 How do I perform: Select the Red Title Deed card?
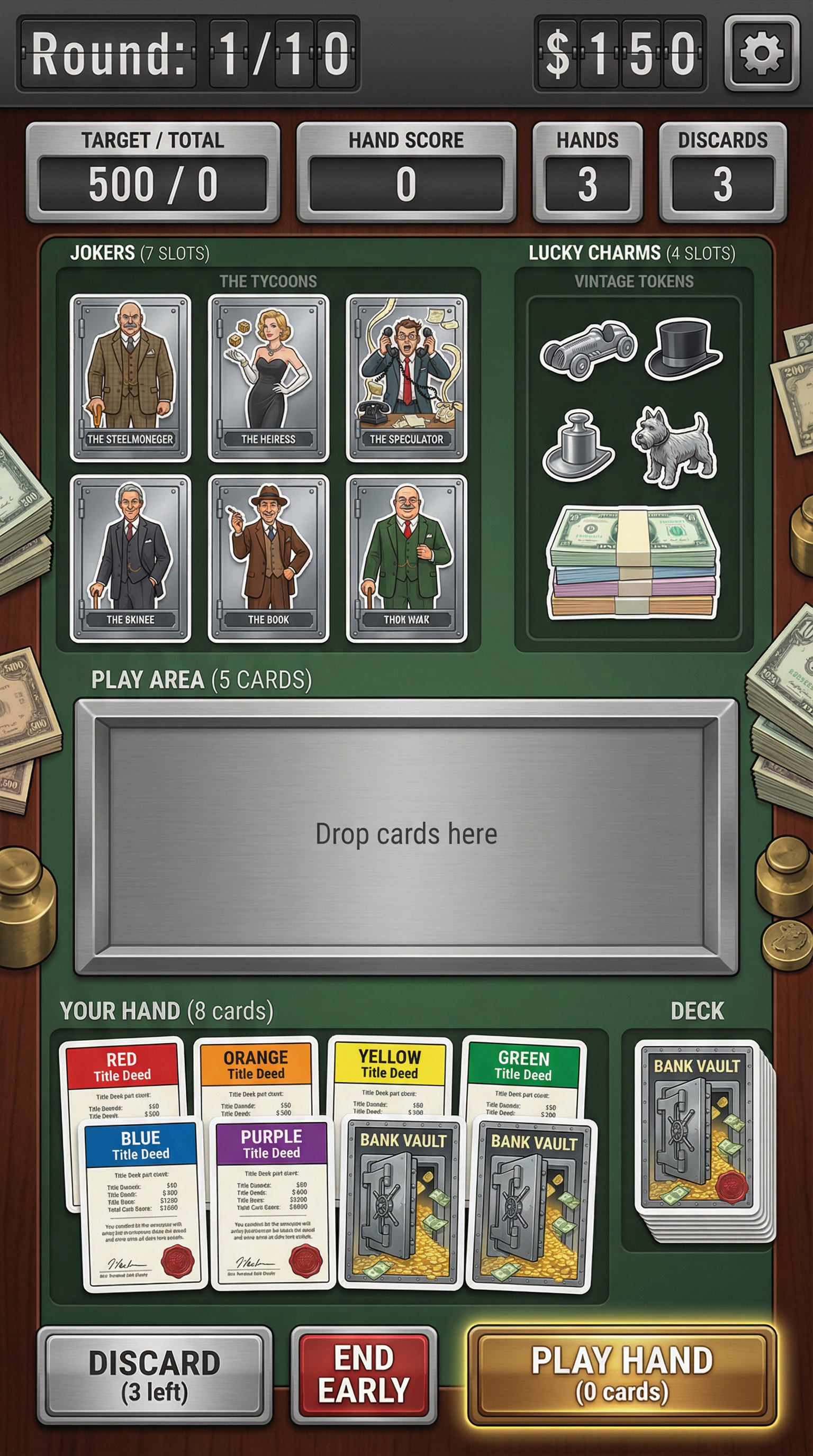tap(122, 1071)
